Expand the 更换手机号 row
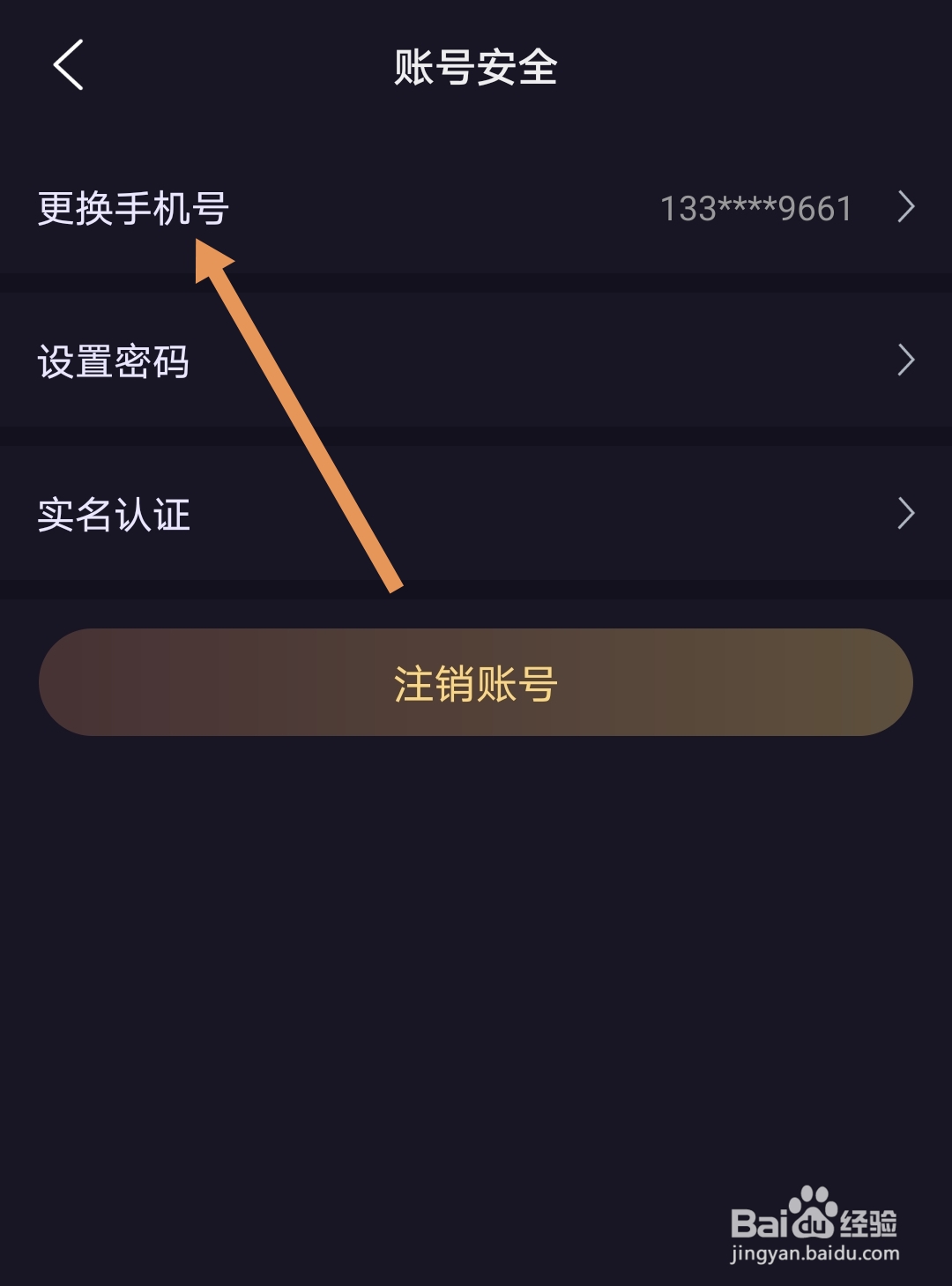The height and width of the screenshot is (1286, 952). point(476,207)
